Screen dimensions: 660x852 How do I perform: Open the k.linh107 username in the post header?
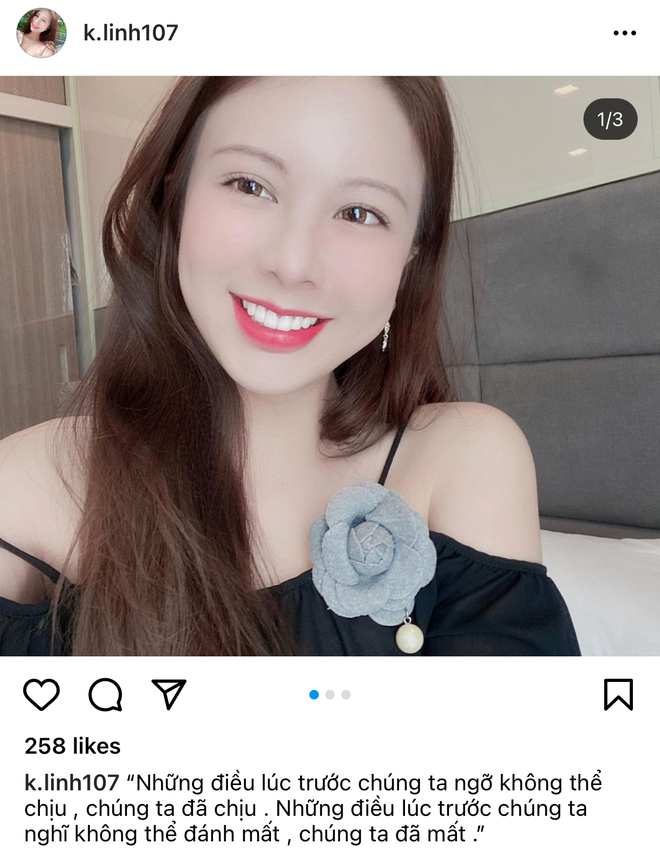click(x=130, y=33)
